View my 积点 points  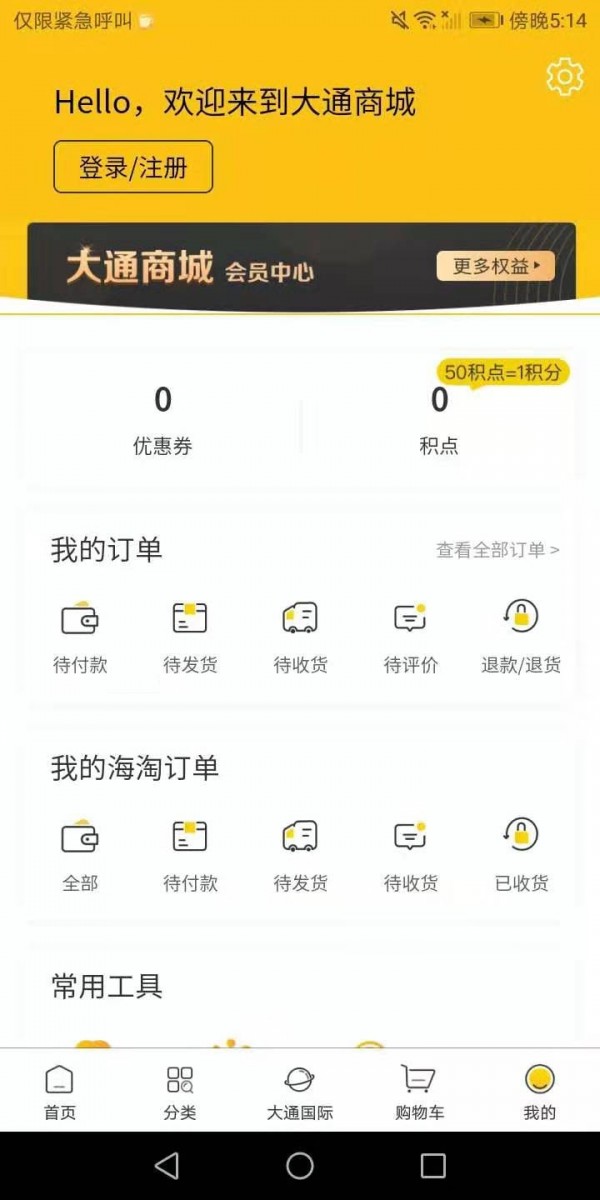tap(439, 421)
